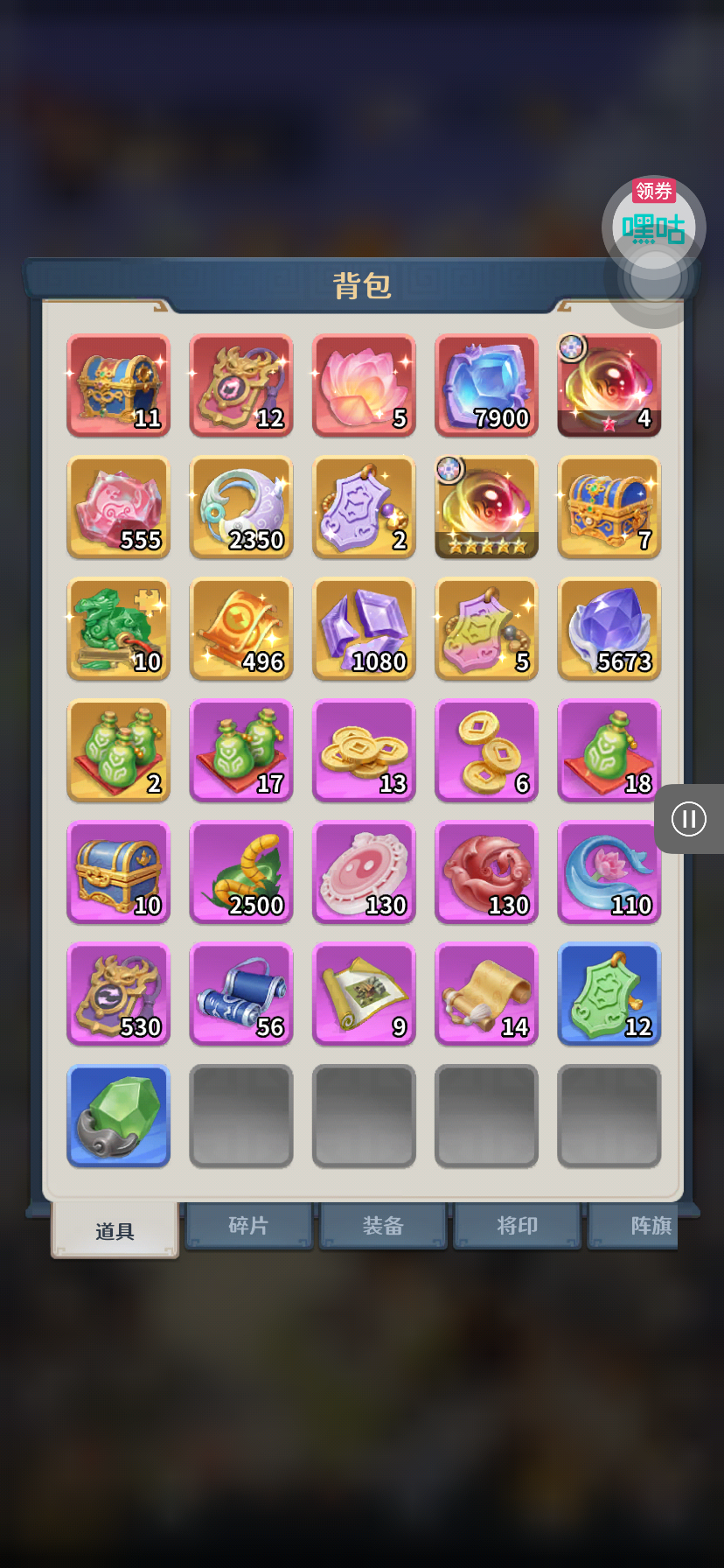Select the gold coins pile with 13
This screenshot has height=1568, width=724.
tap(364, 750)
